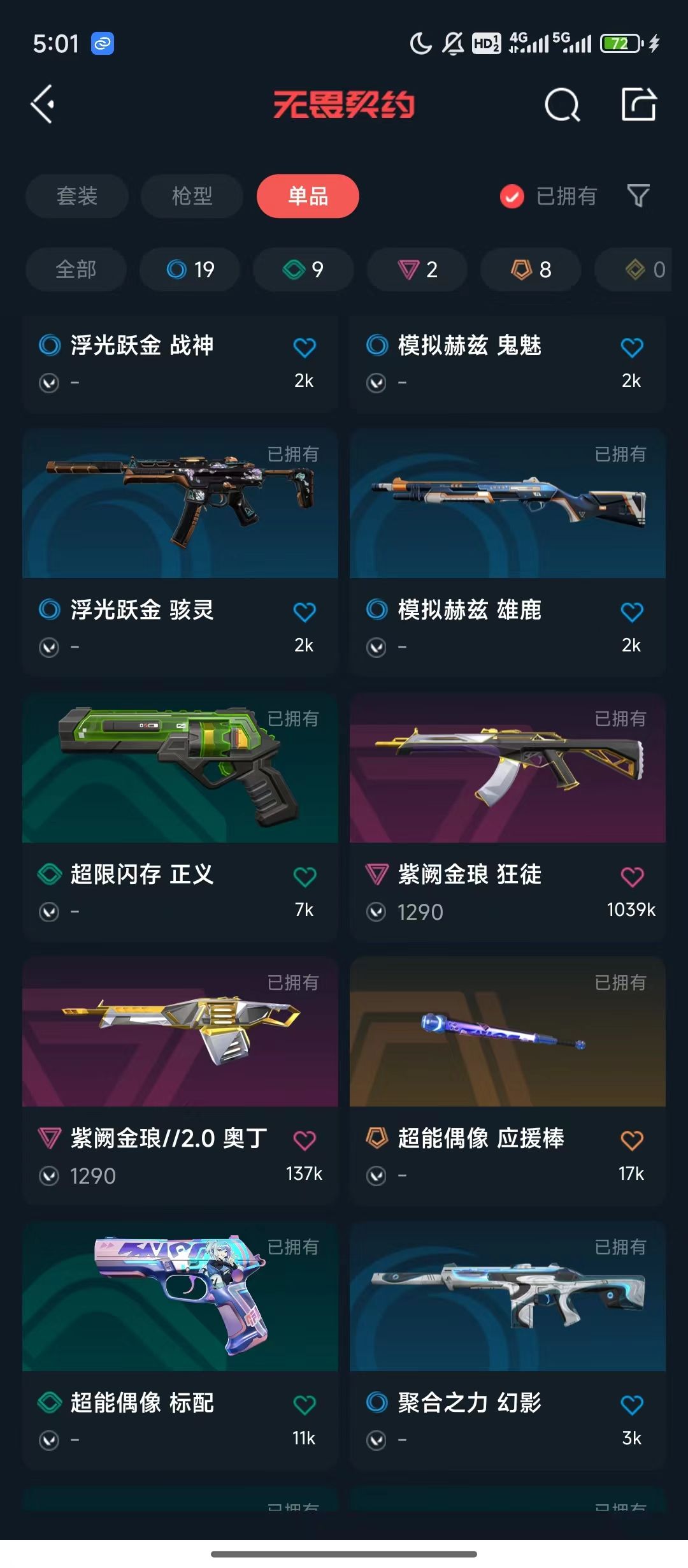This screenshot has height=1568, width=688.
Task: Tap the share icon in the header
Action: click(x=639, y=104)
